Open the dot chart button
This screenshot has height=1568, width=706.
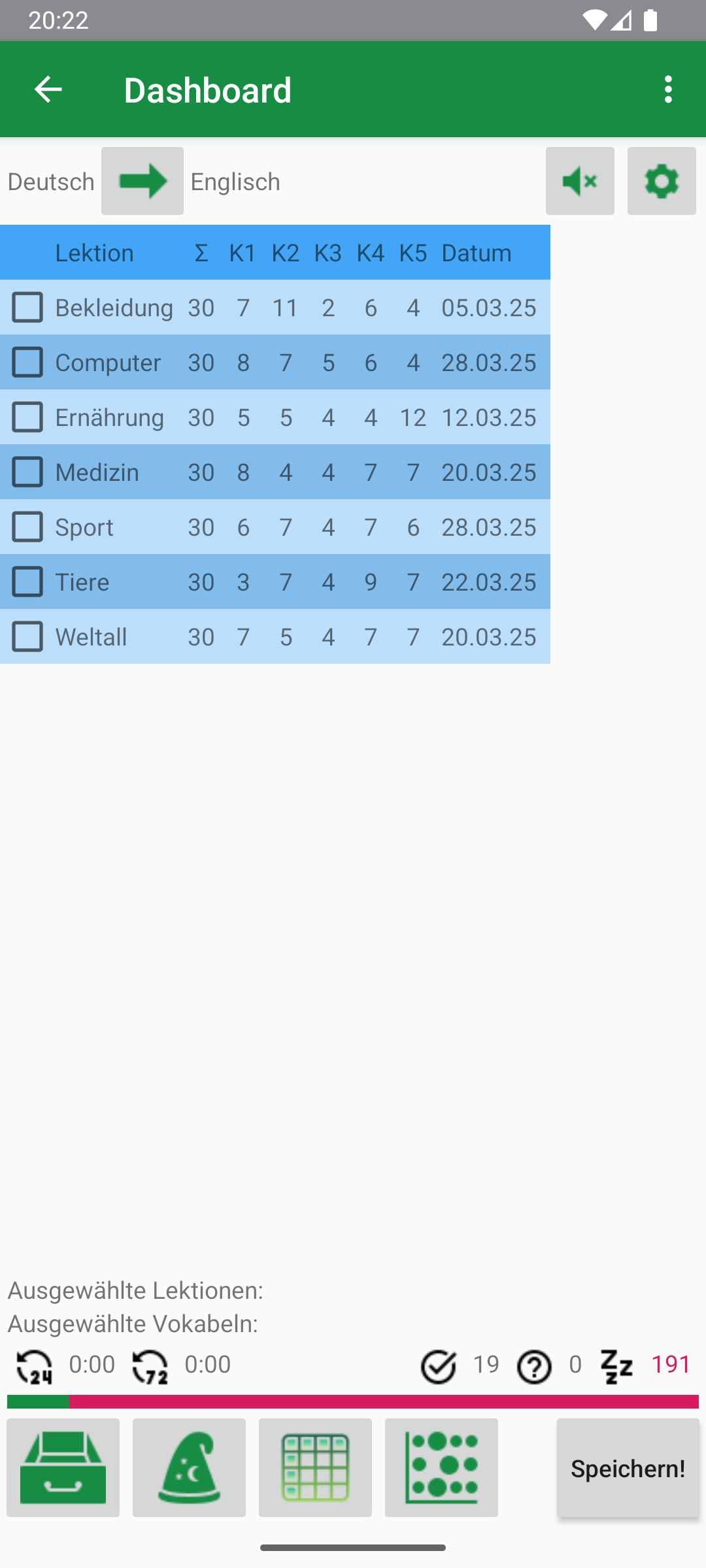[441, 1467]
